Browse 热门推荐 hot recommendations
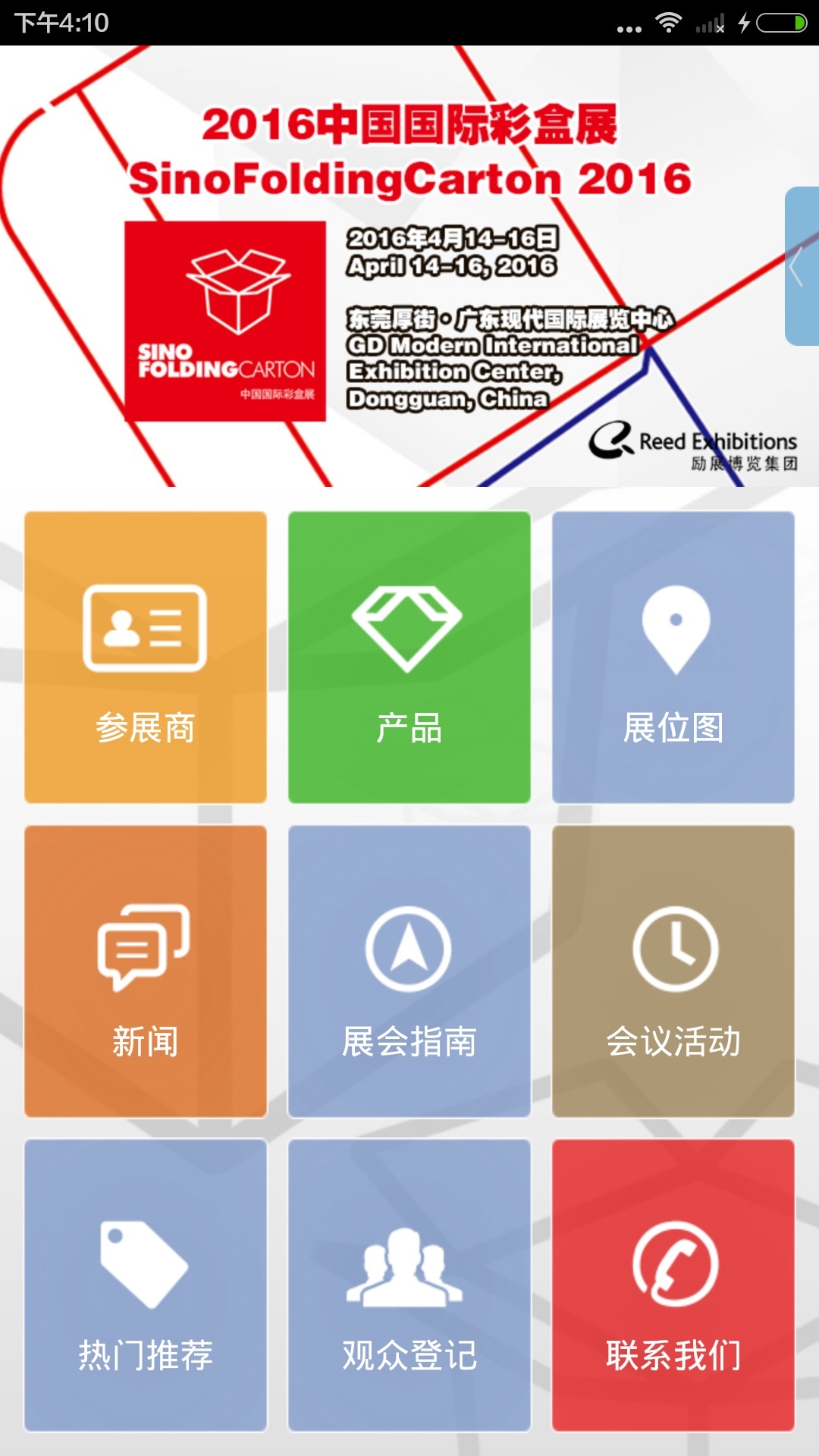 [x=146, y=1285]
